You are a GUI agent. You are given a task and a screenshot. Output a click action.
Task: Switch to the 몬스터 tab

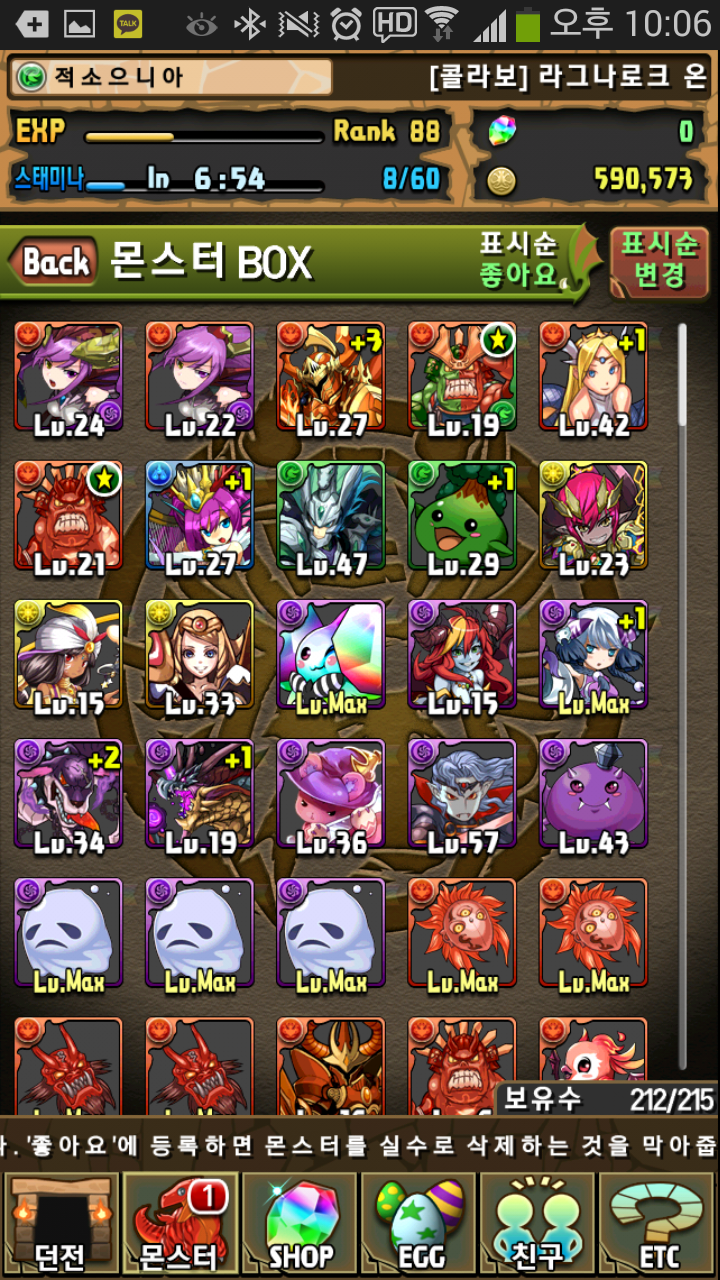(x=181, y=1224)
